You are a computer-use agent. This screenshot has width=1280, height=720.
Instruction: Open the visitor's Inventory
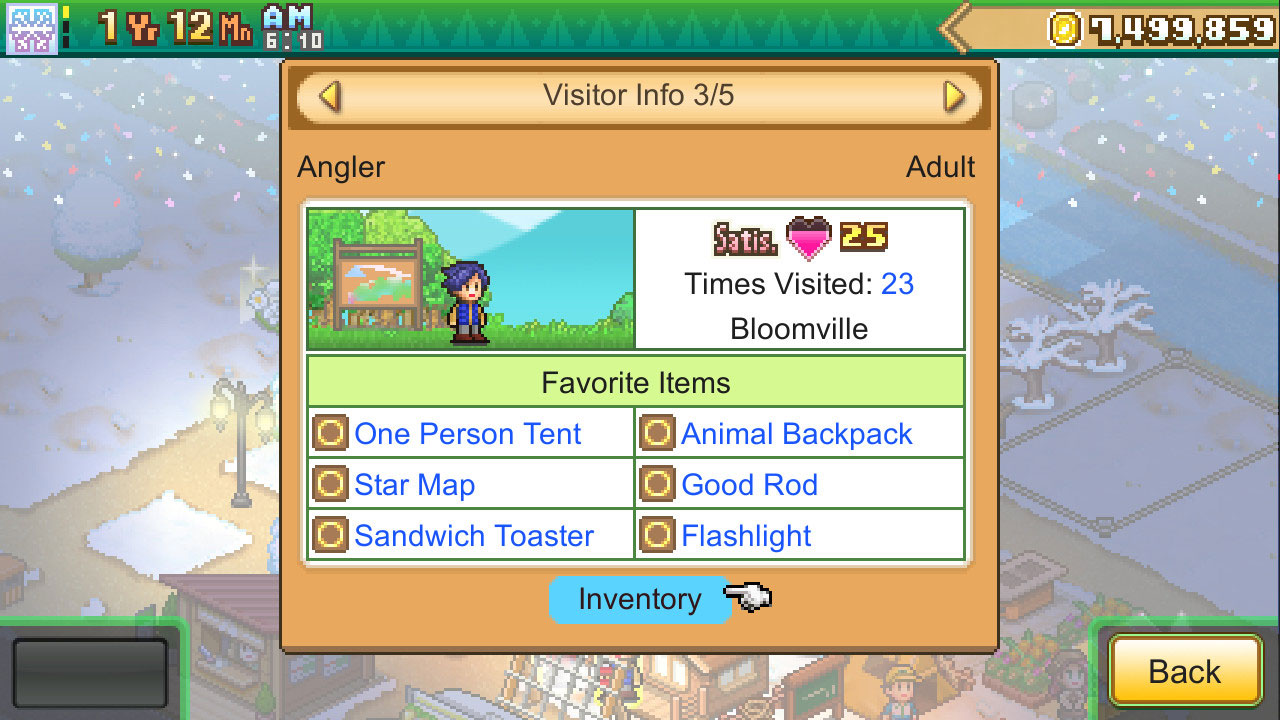tap(640, 599)
